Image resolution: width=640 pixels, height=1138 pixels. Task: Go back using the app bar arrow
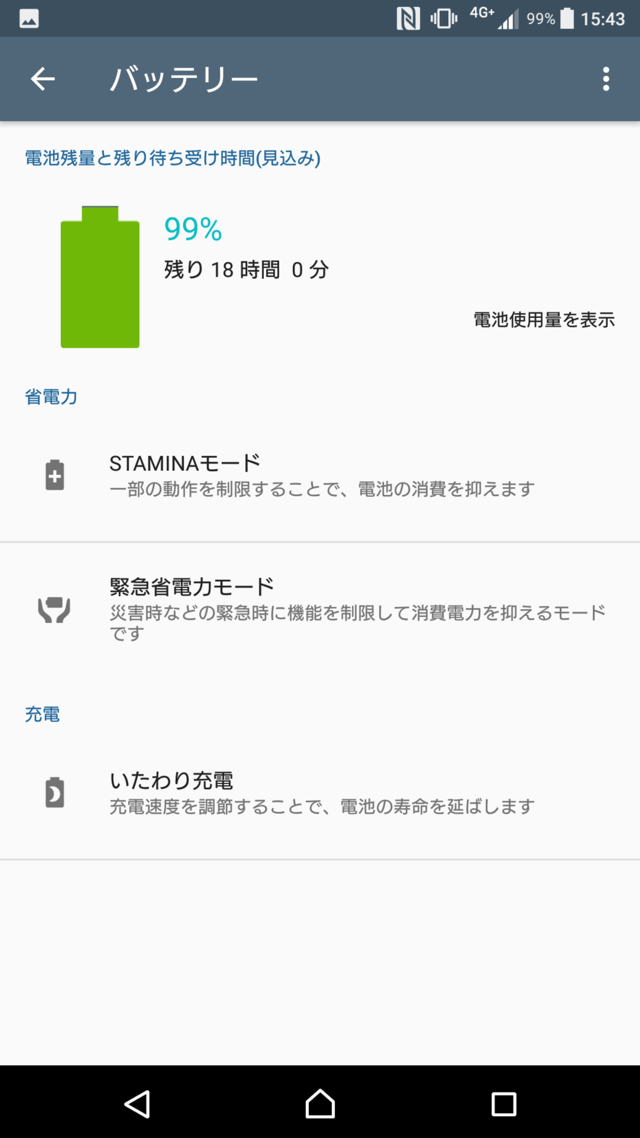(43, 80)
